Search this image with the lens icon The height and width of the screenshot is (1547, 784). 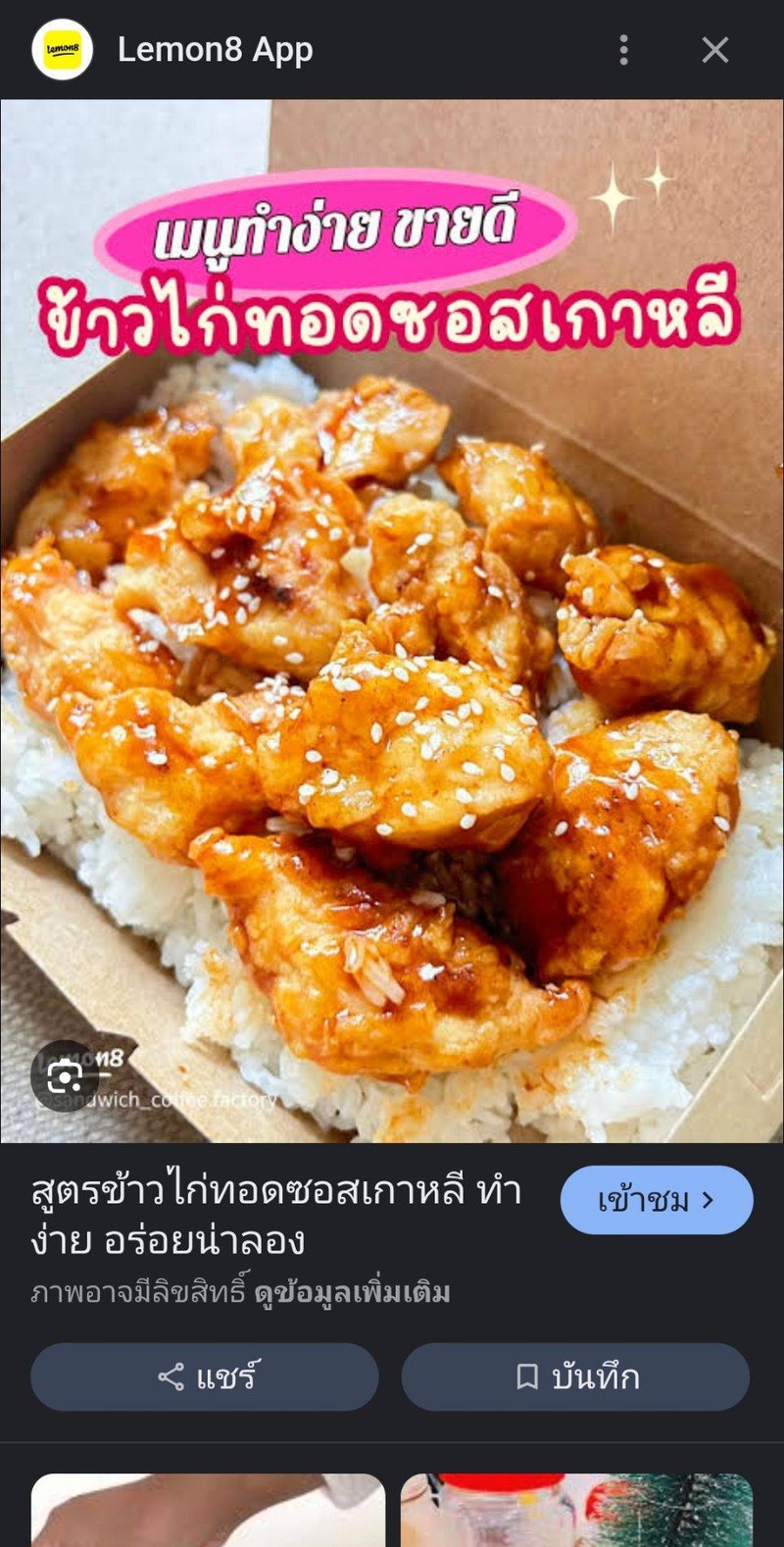pos(65,1076)
